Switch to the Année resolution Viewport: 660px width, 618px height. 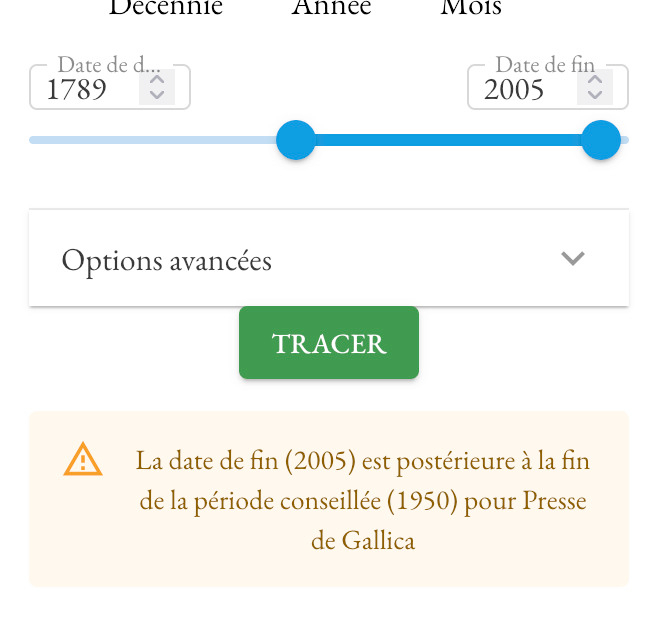(331, 8)
